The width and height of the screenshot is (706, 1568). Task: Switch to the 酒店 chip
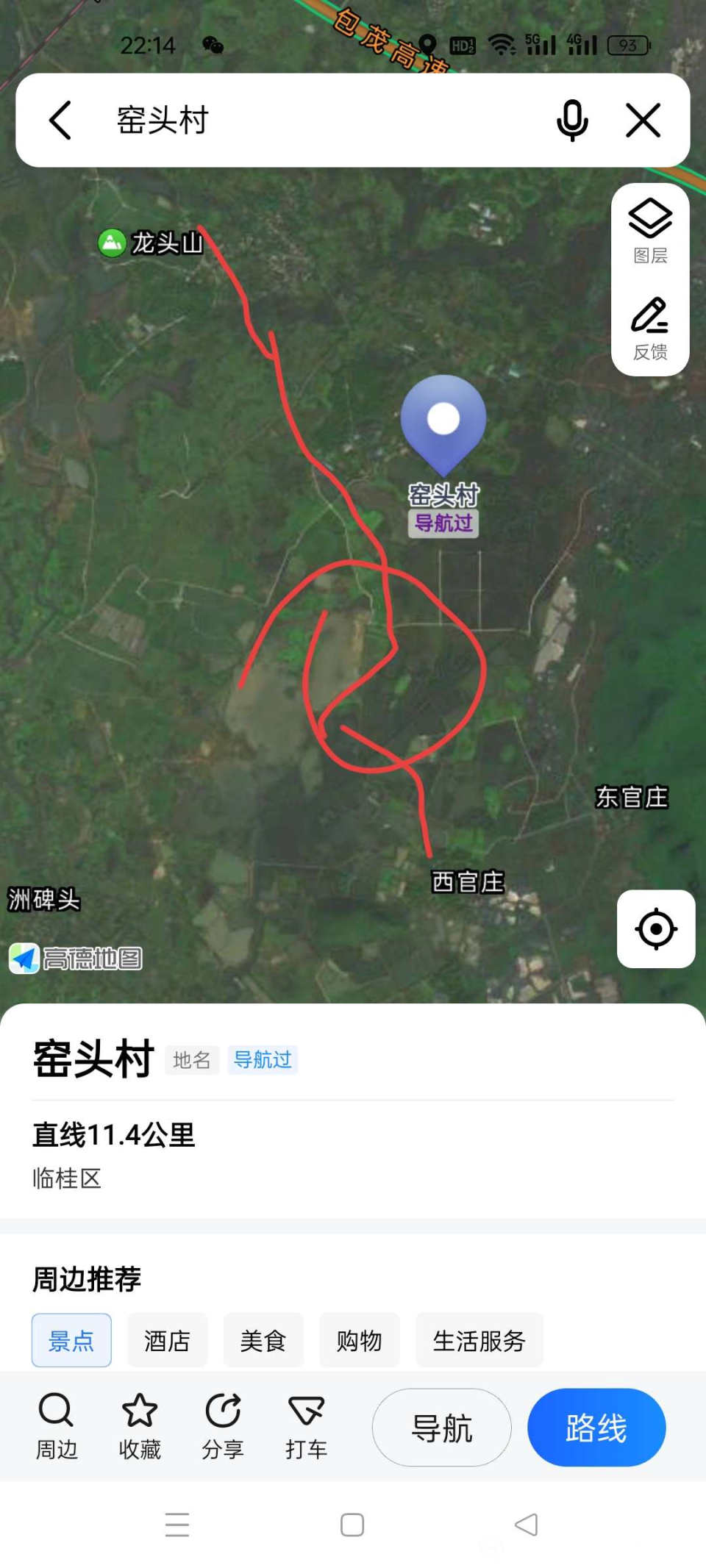tap(167, 1340)
